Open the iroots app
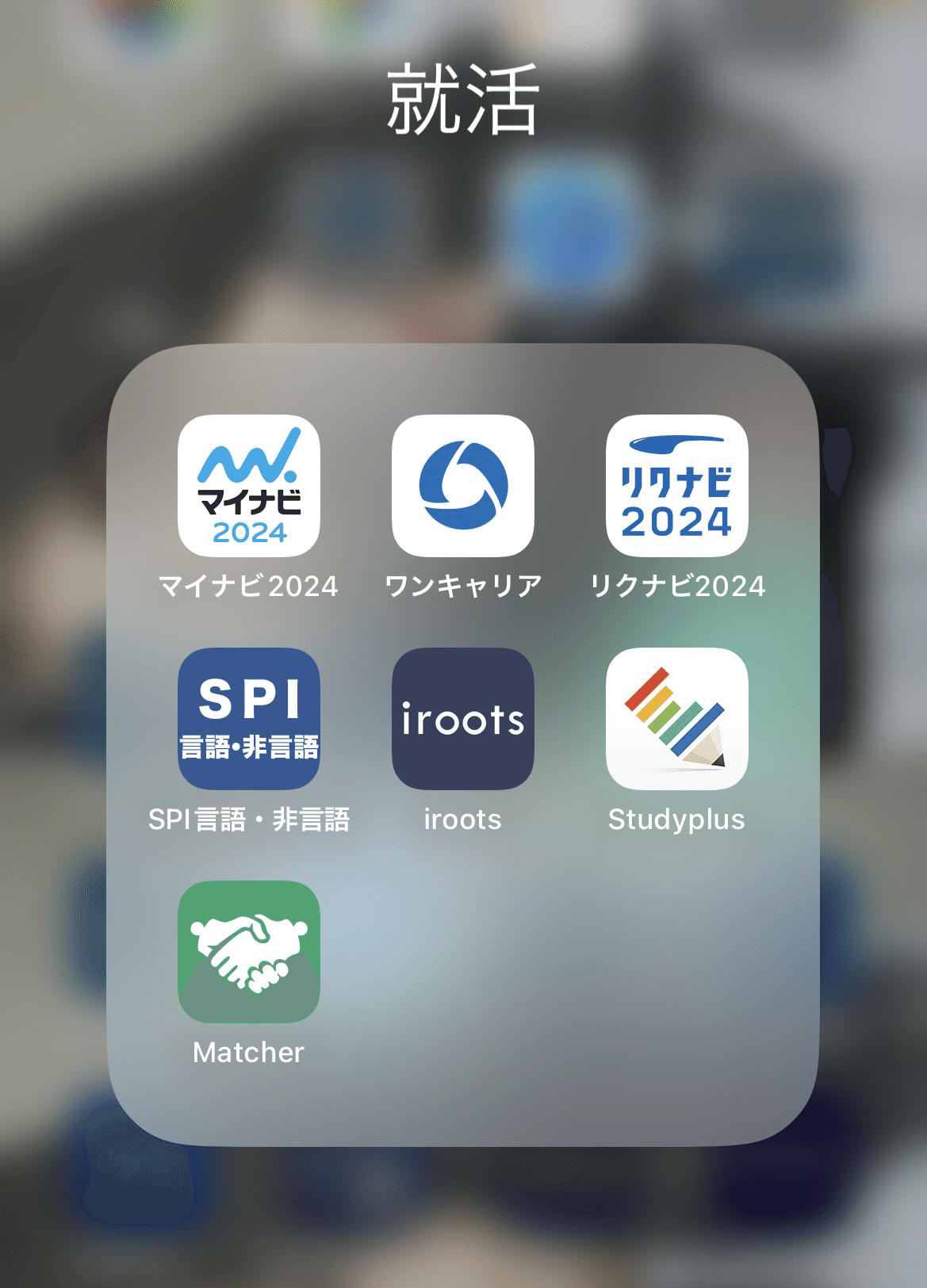The image size is (927, 1288). point(463,719)
